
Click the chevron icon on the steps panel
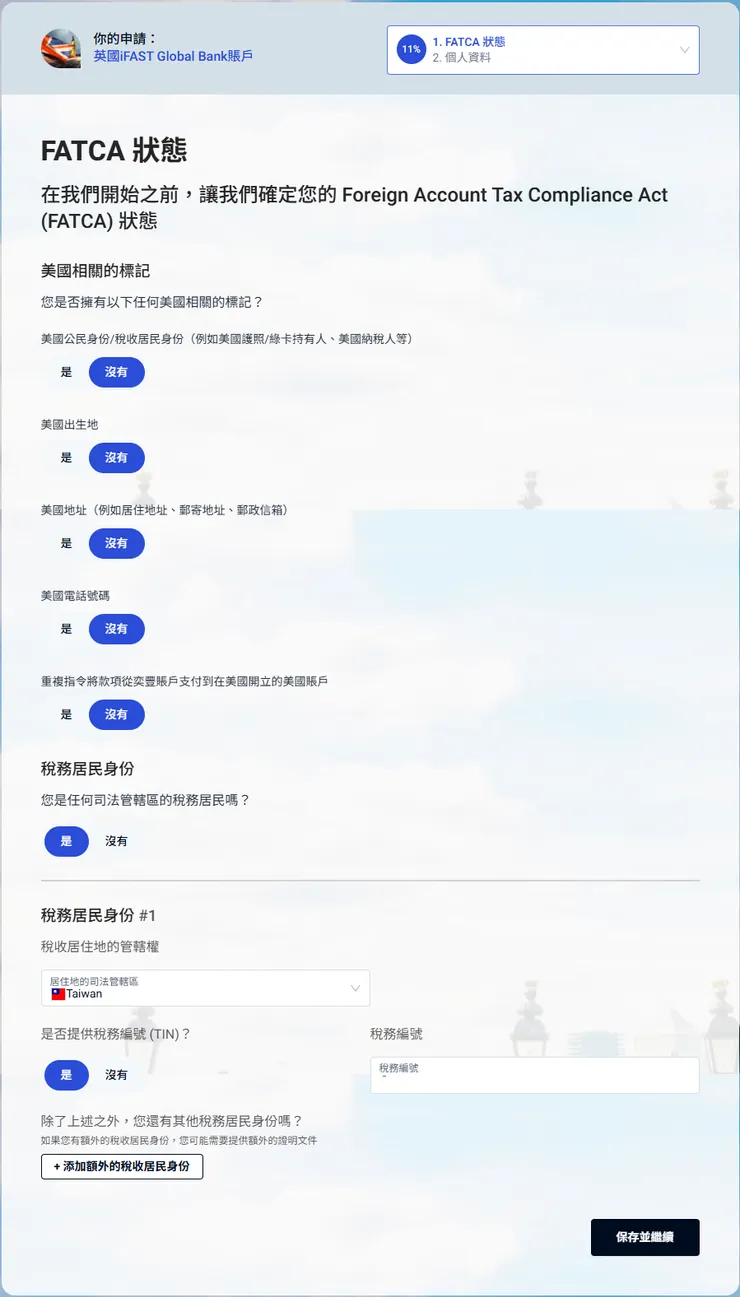coord(684,49)
